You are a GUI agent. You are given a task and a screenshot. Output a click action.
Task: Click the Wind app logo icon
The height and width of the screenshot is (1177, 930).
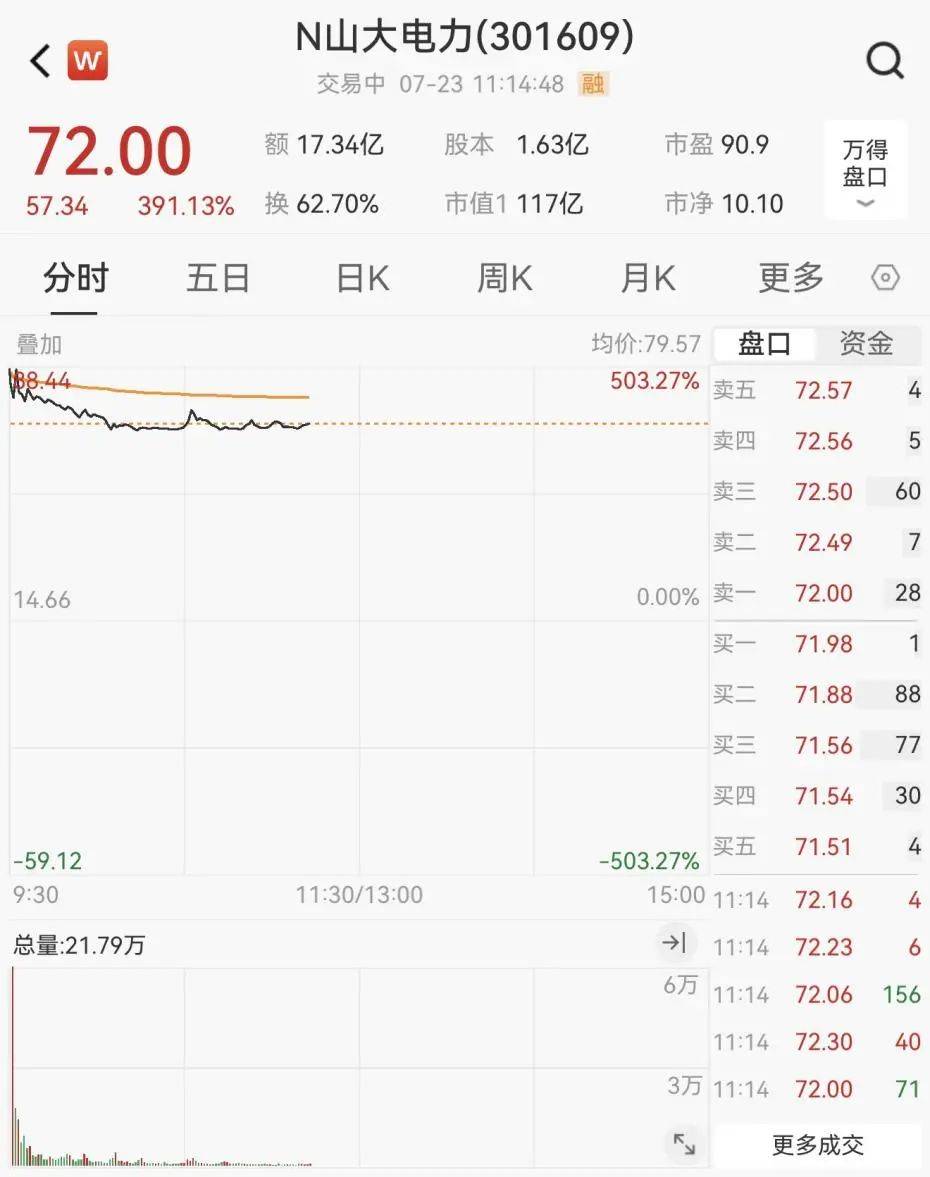[x=87, y=60]
